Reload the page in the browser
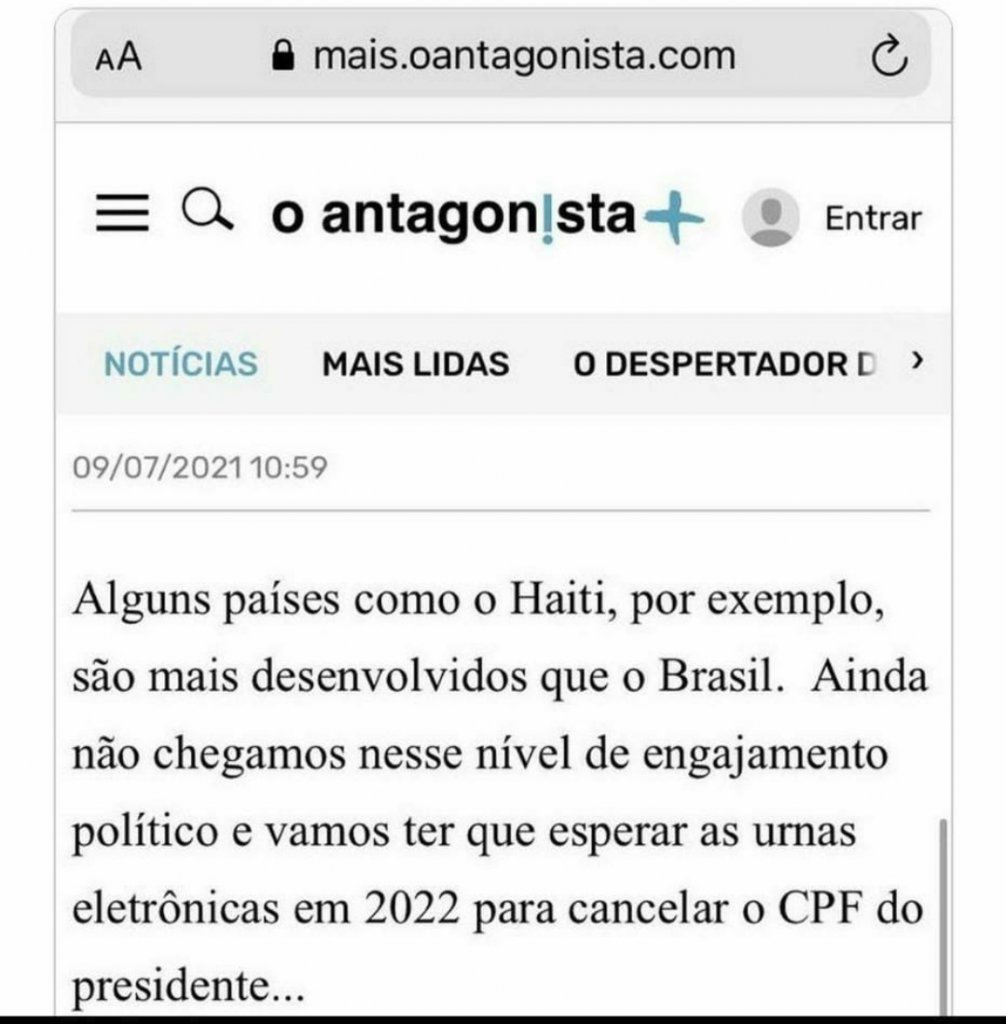1006x1024 pixels. point(888,58)
